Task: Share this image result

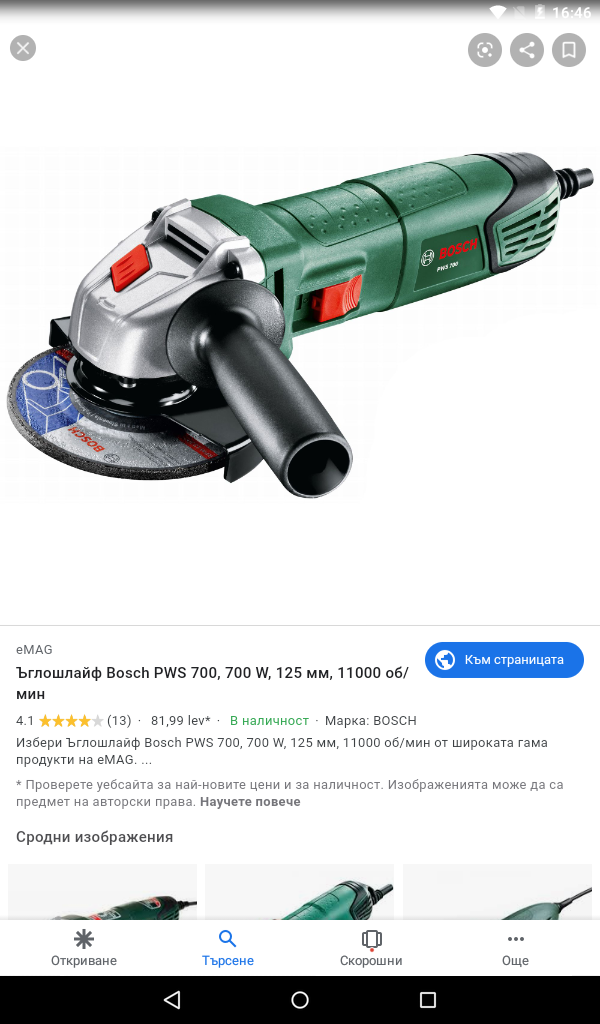Action: (527, 50)
